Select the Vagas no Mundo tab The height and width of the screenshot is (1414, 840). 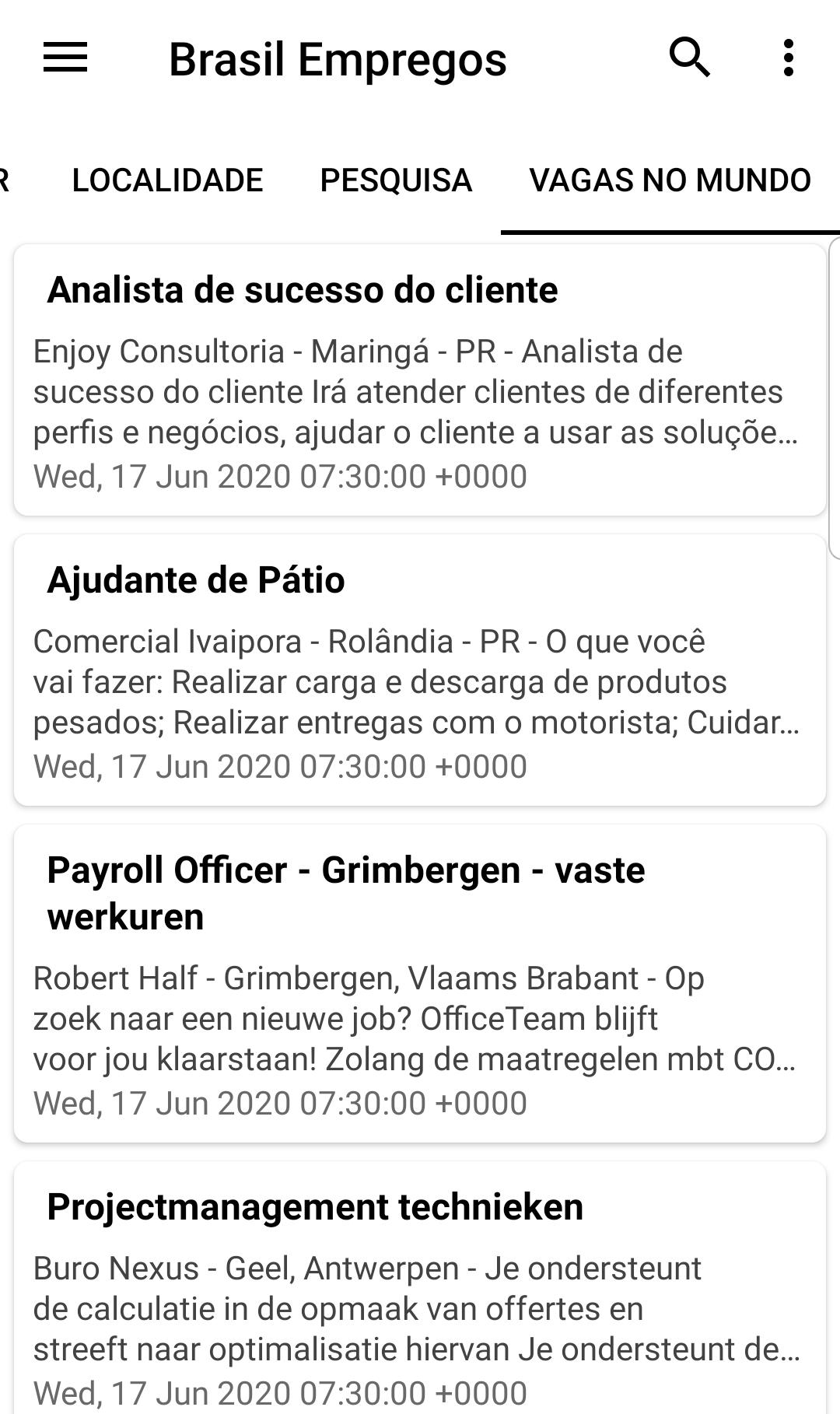tap(670, 180)
